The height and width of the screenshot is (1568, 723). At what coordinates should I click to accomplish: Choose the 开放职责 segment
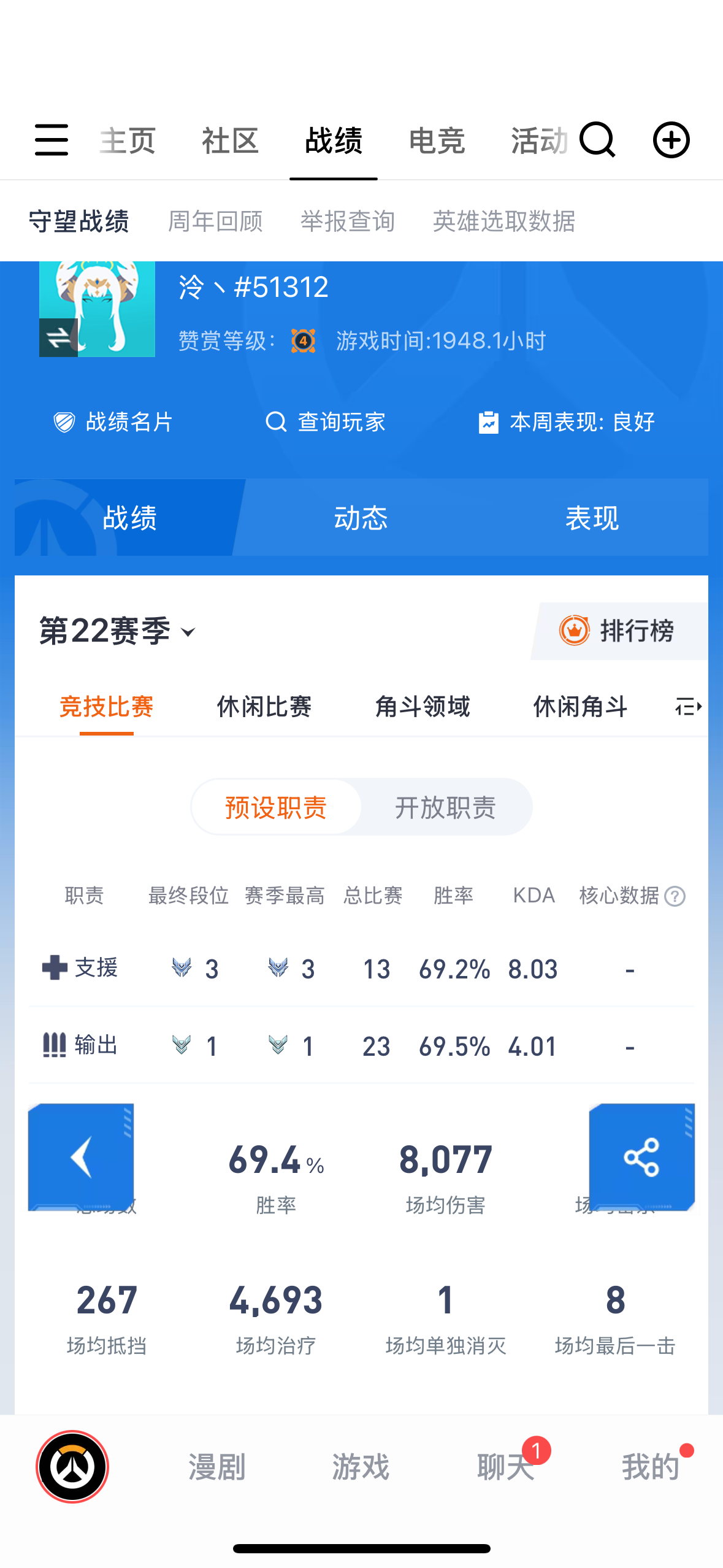point(446,807)
